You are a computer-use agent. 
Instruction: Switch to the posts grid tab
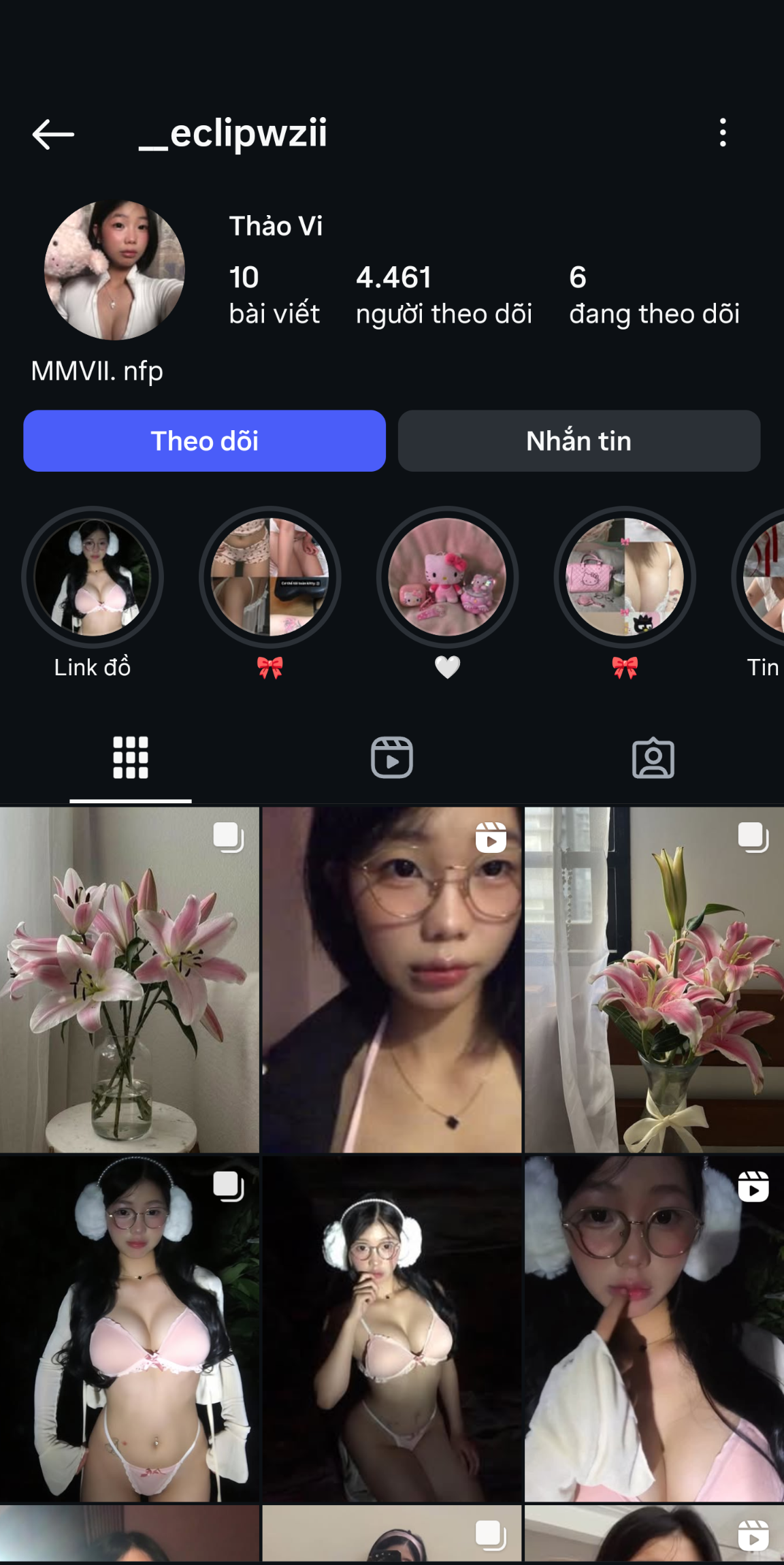[130, 757]
